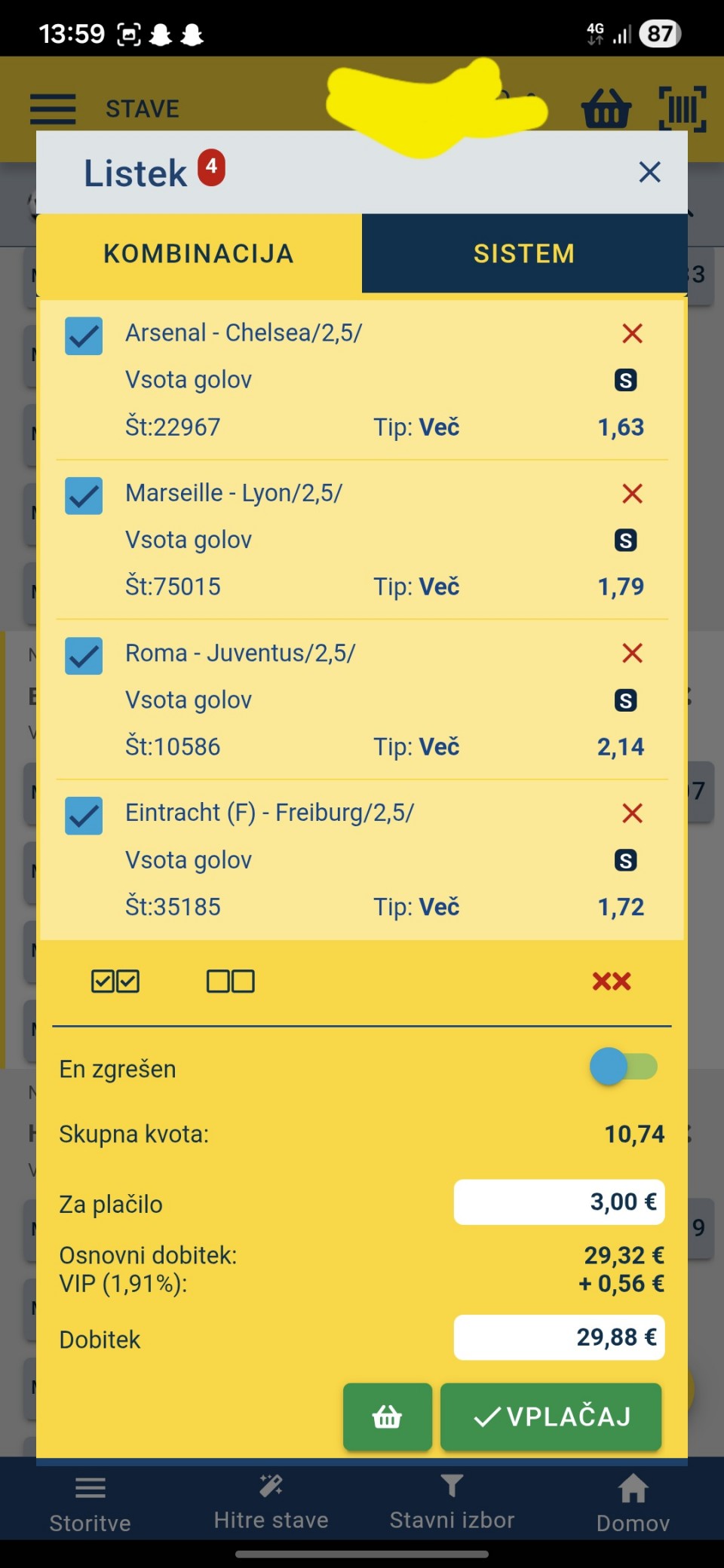The image size is (724, 1568).
Task: Tap the S badge on Arsenal - Chelsea
Action: click(625, 380)
